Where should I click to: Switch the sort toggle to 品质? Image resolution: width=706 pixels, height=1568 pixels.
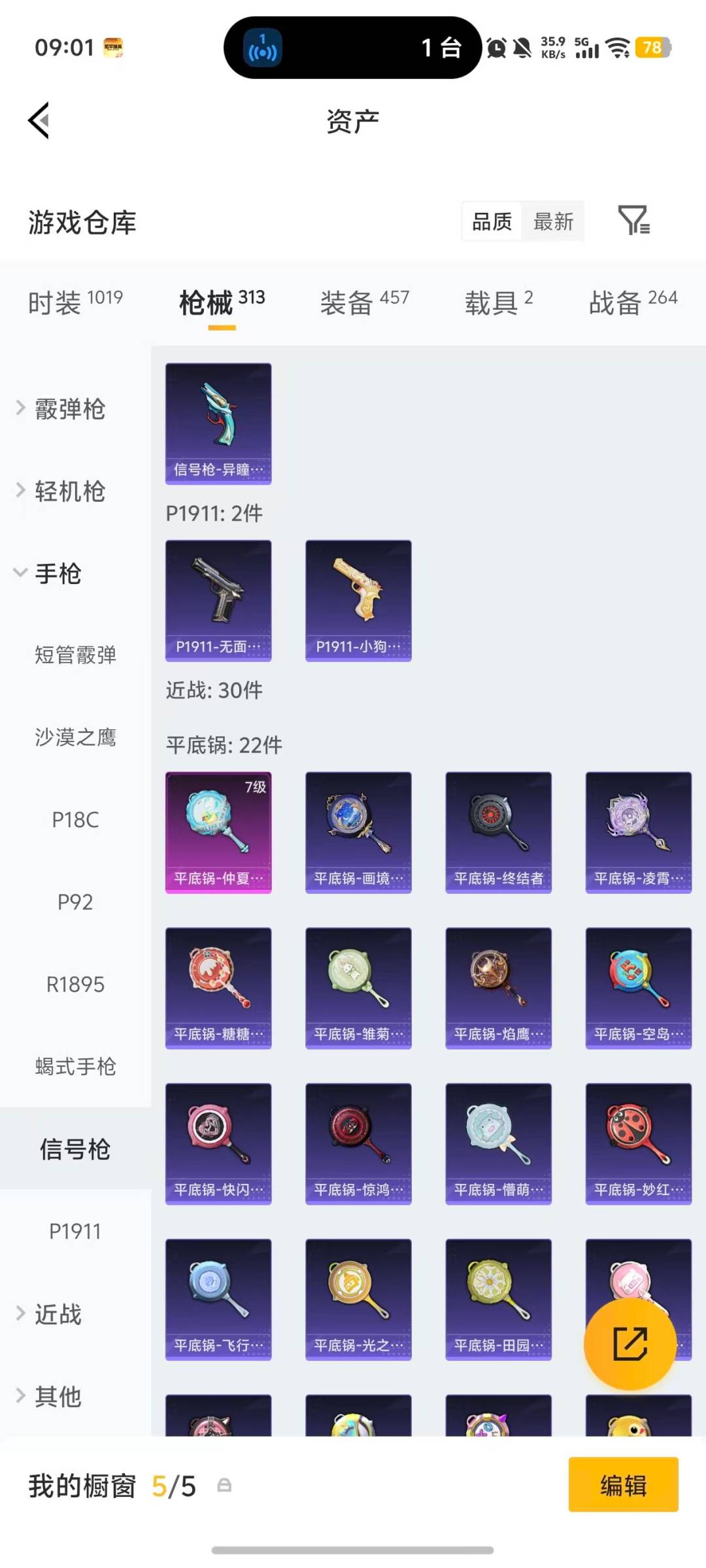click(490, 221)
